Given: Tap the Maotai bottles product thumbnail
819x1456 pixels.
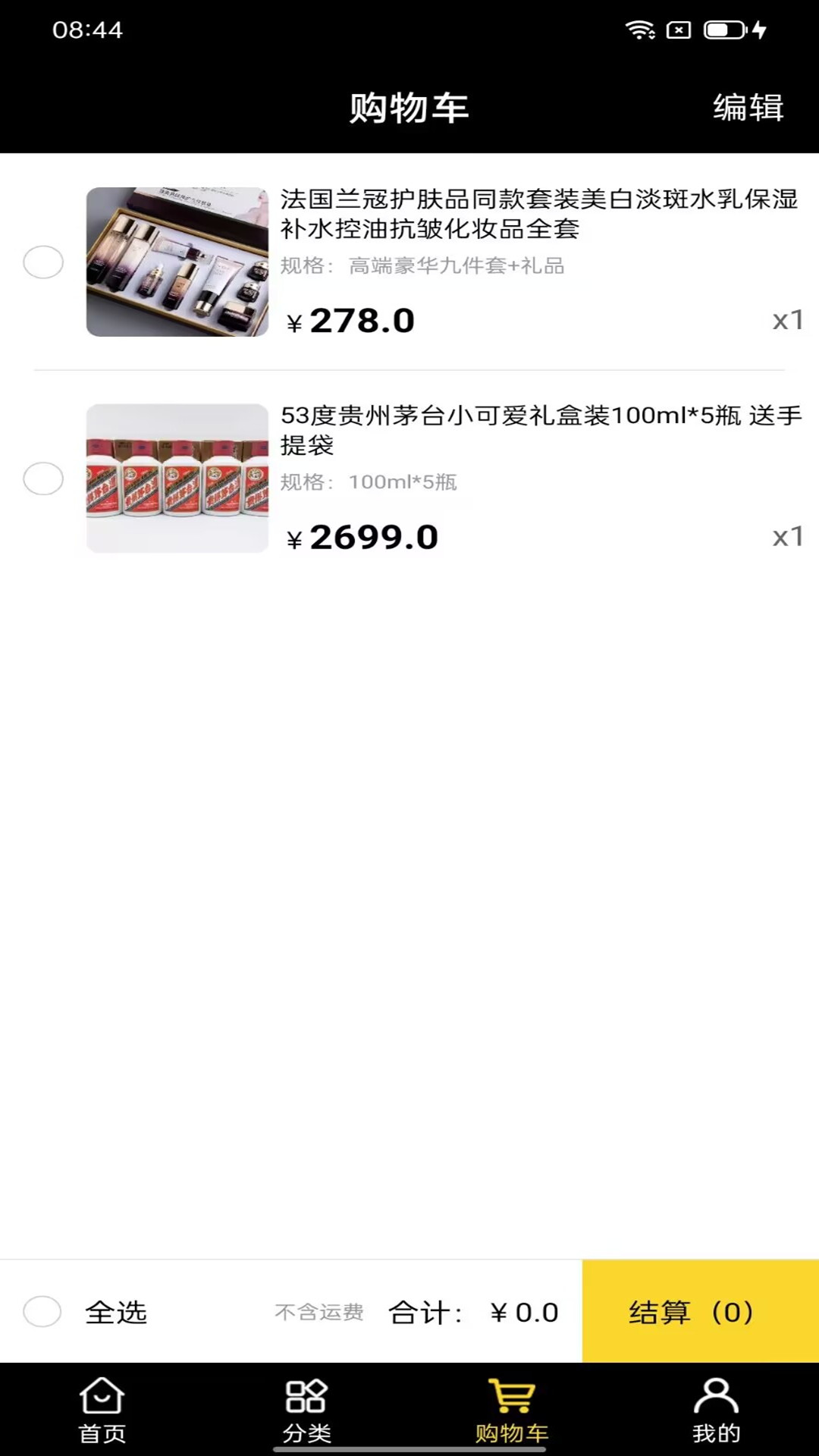Looking at the screenshot, I should tap(176, 478).
